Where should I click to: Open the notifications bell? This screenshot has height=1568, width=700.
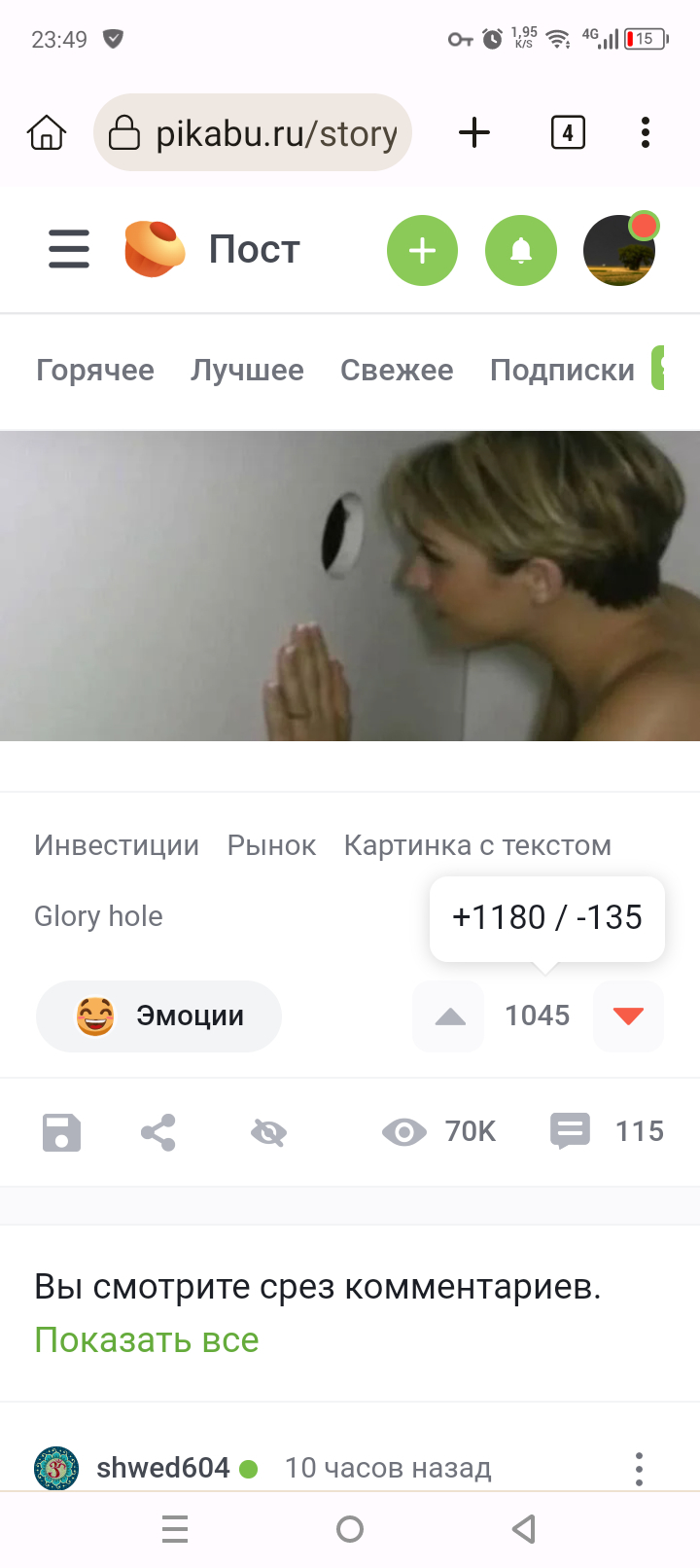pos(521,251)
